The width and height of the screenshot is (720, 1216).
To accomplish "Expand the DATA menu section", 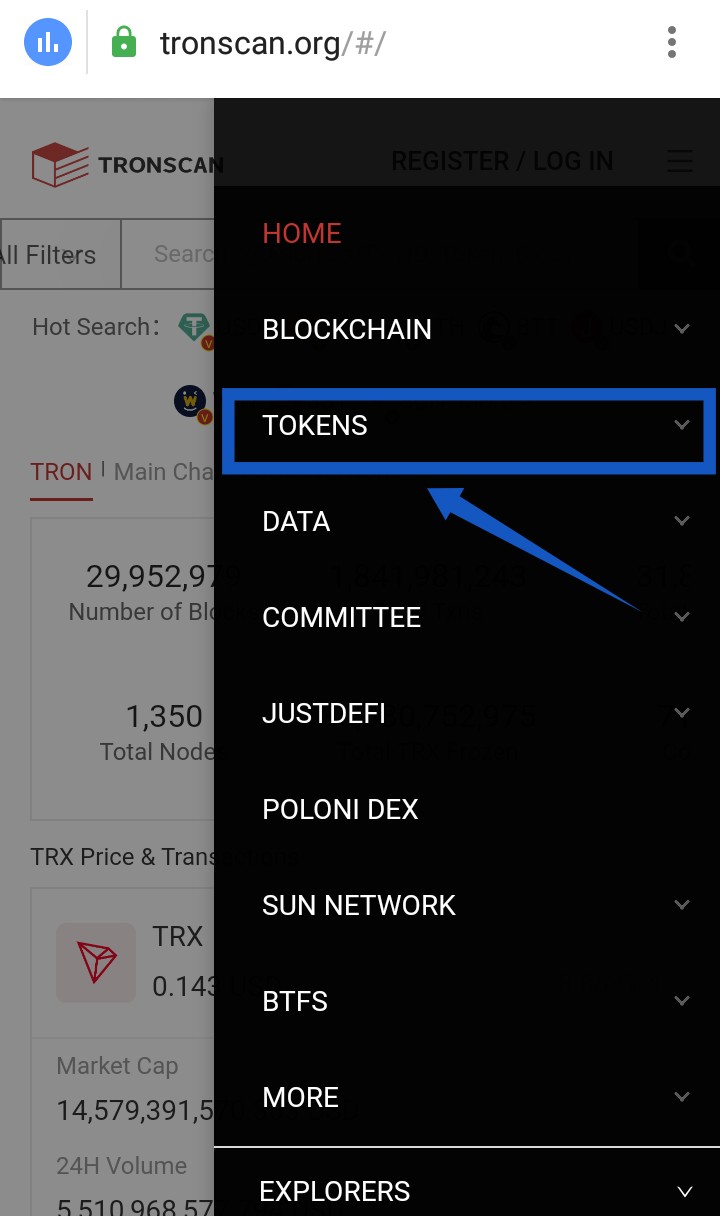I will 467,521.
